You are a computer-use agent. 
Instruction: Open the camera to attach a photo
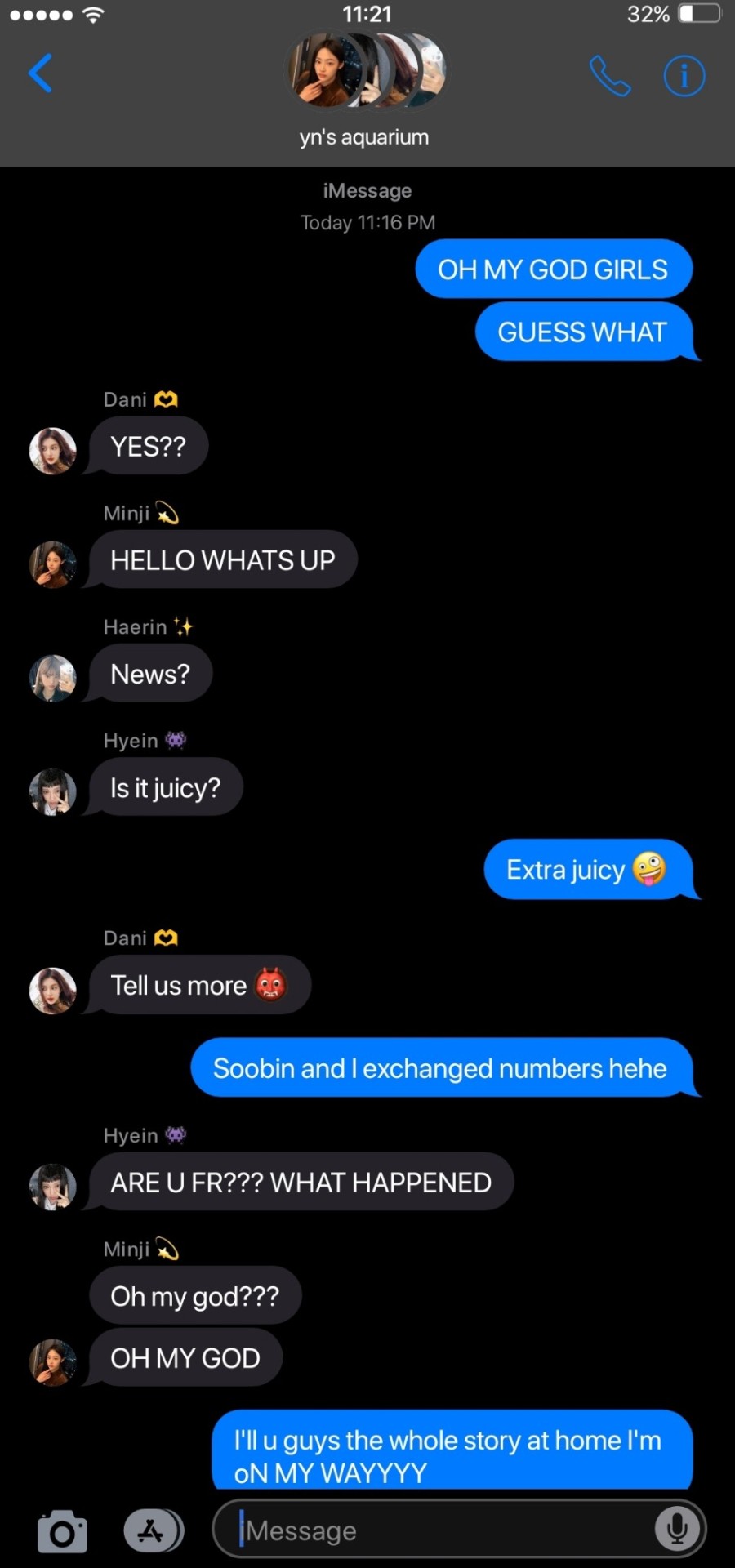point(62,1531)
